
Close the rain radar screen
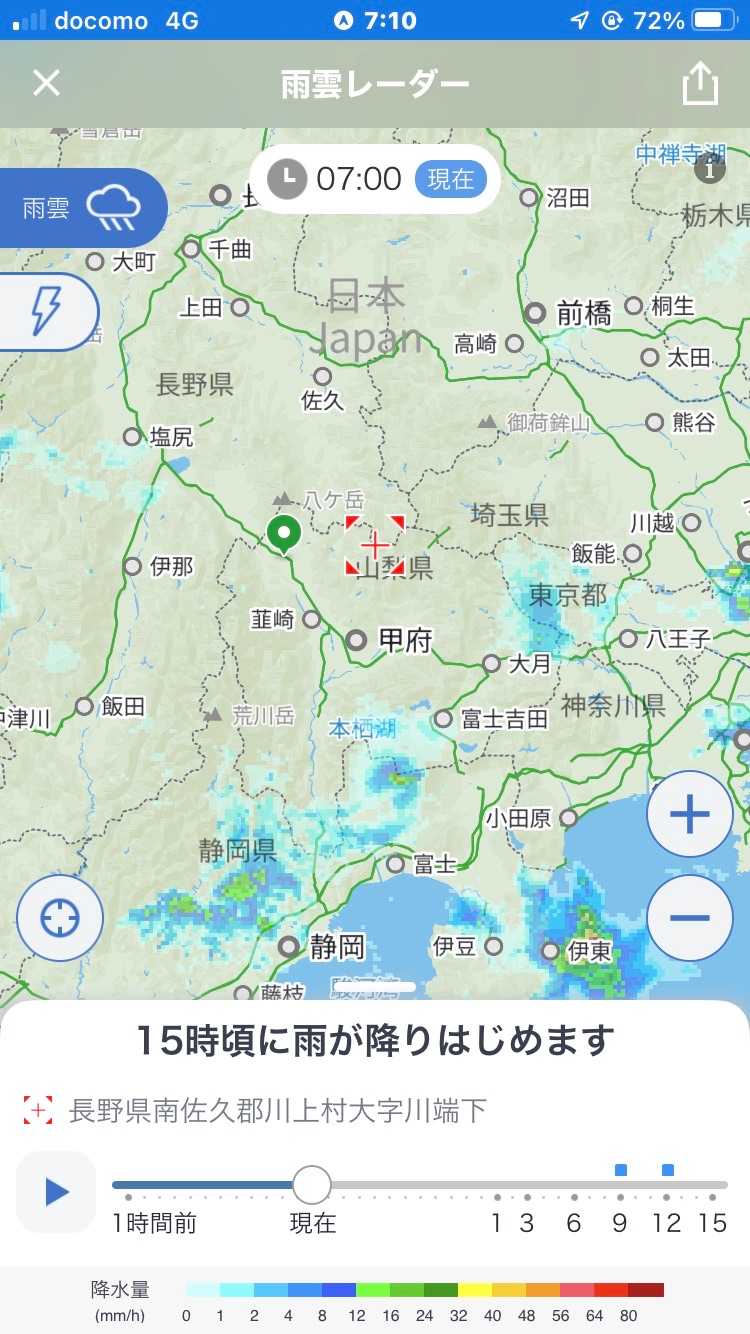(47, 83)
